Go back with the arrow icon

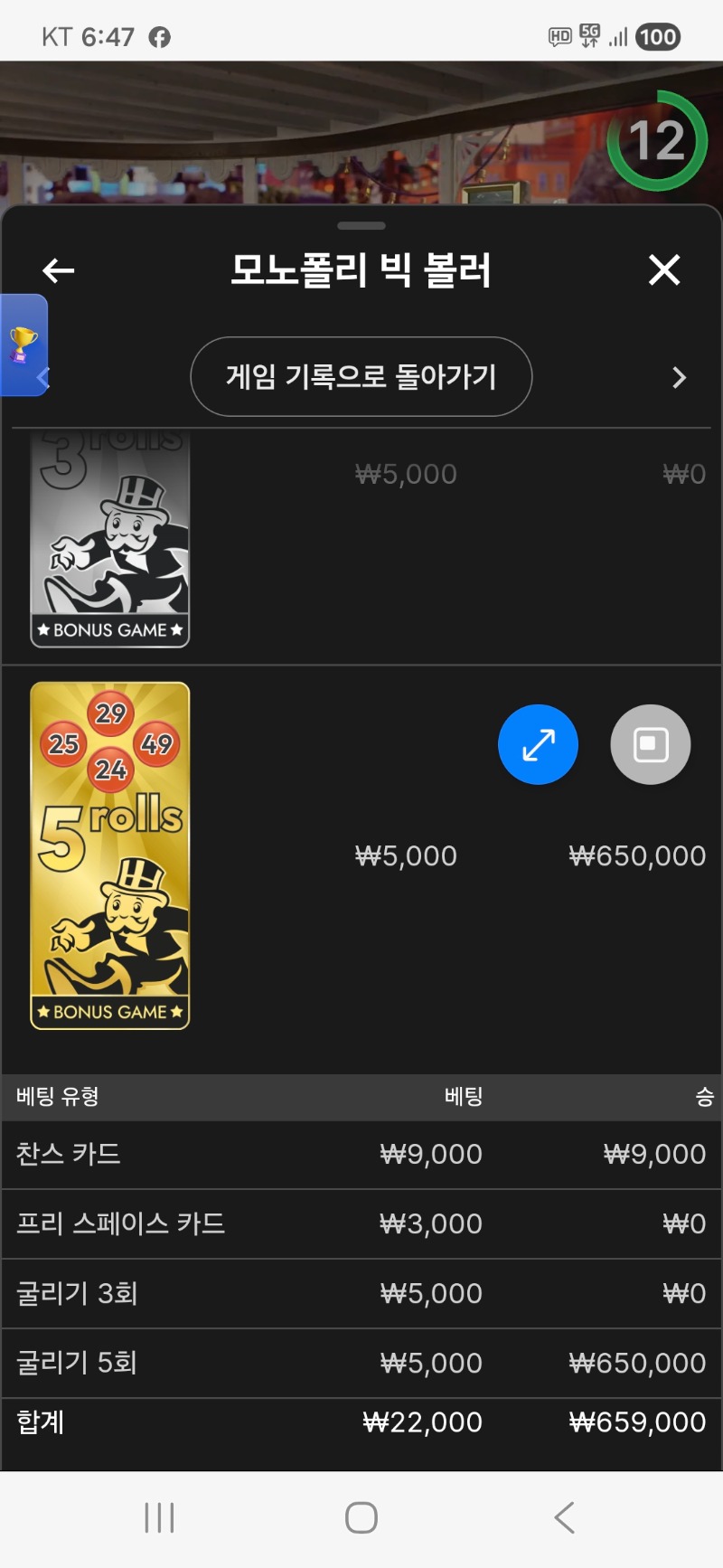[59, 270]
